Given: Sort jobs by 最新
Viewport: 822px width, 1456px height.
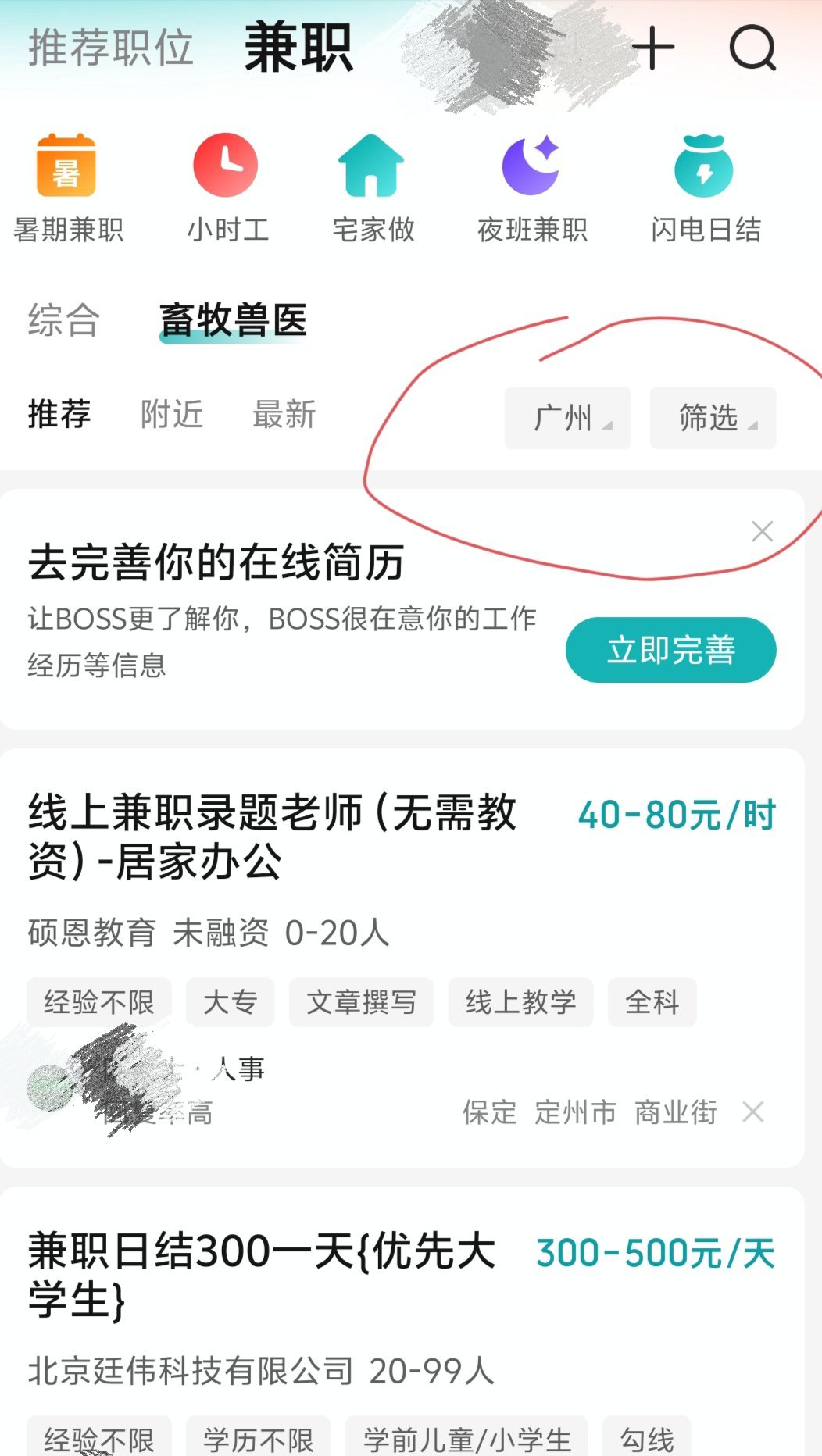Looking at the screenshot, I should (x=284, y=414).
